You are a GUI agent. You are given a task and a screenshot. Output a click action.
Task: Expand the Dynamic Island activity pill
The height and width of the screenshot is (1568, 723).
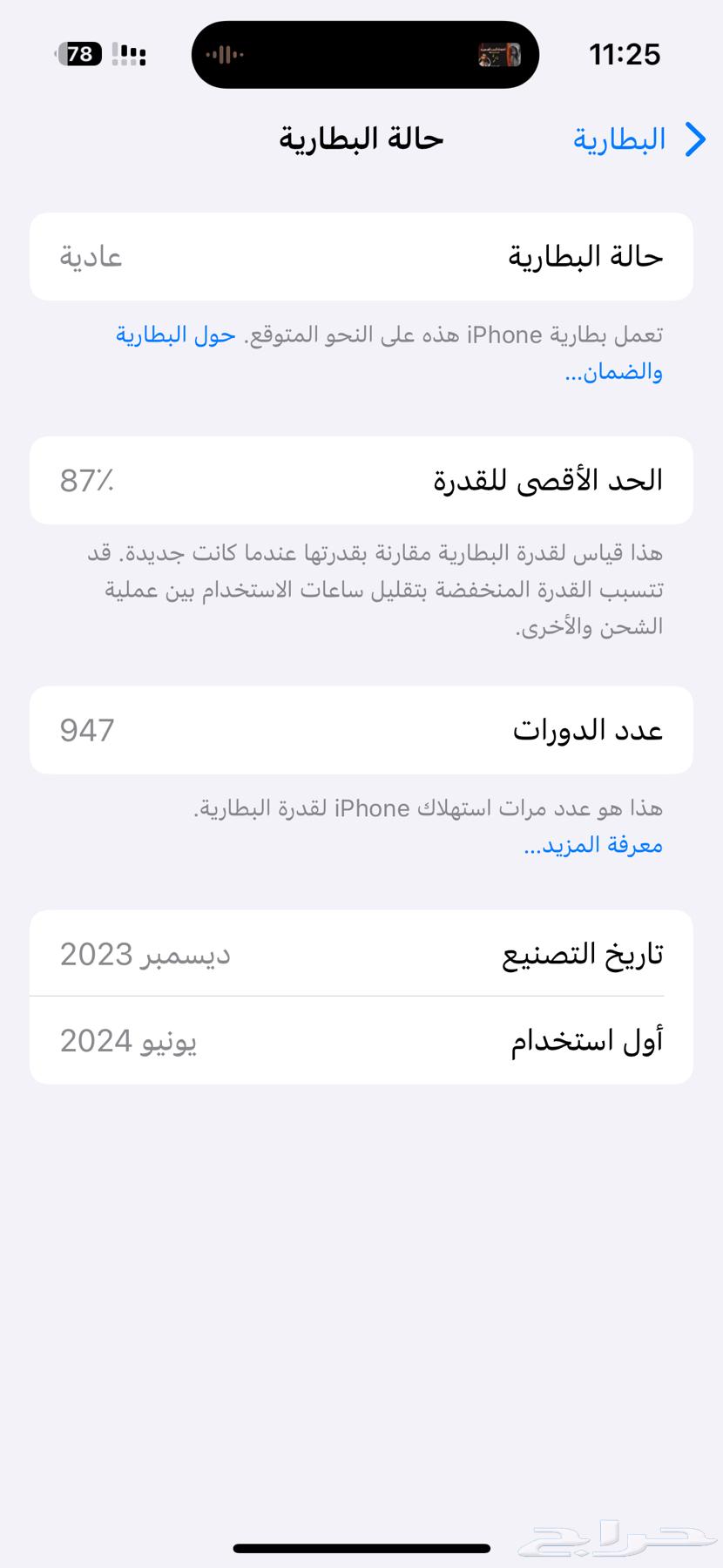pos(364,54)
